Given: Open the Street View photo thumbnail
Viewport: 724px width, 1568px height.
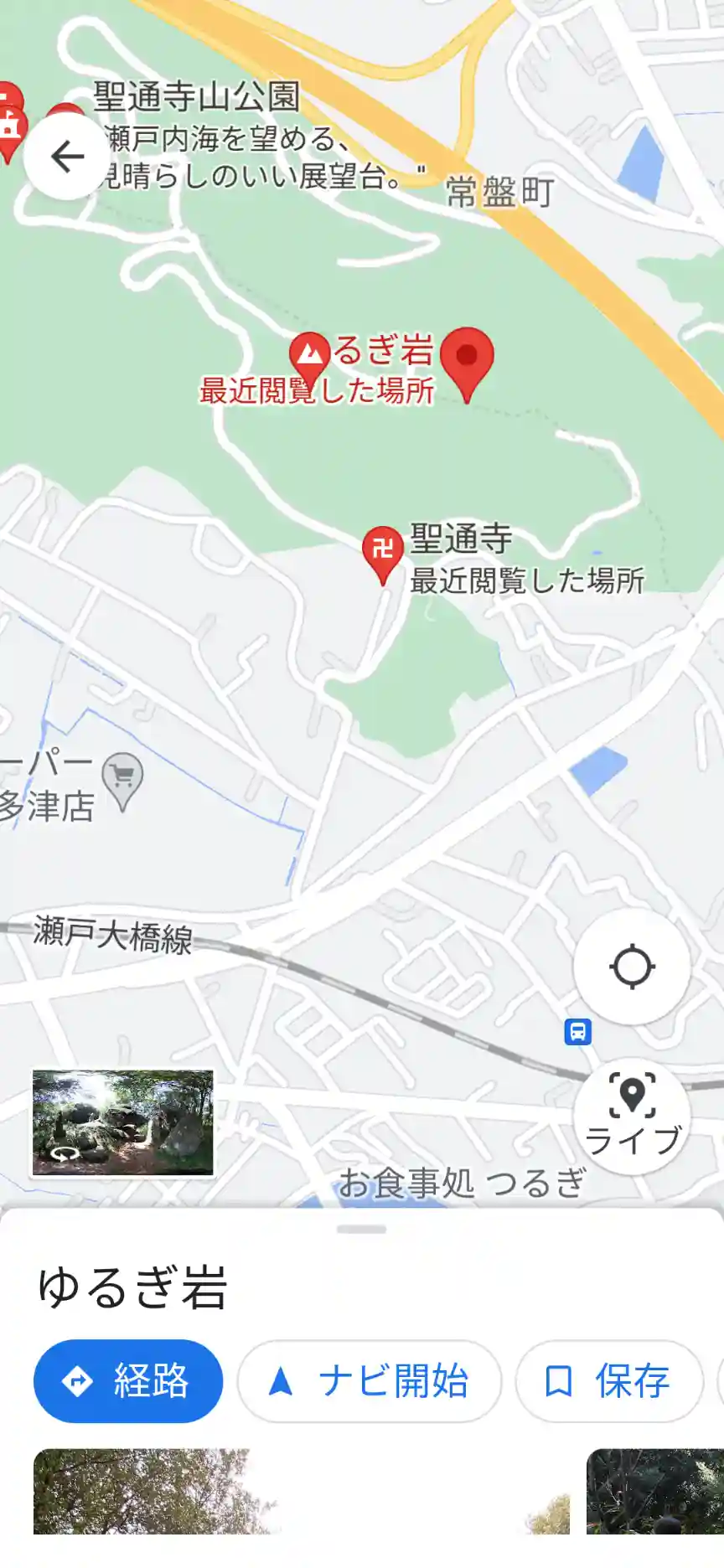Looking at the screenshot, I should (x=123, y=1122).
